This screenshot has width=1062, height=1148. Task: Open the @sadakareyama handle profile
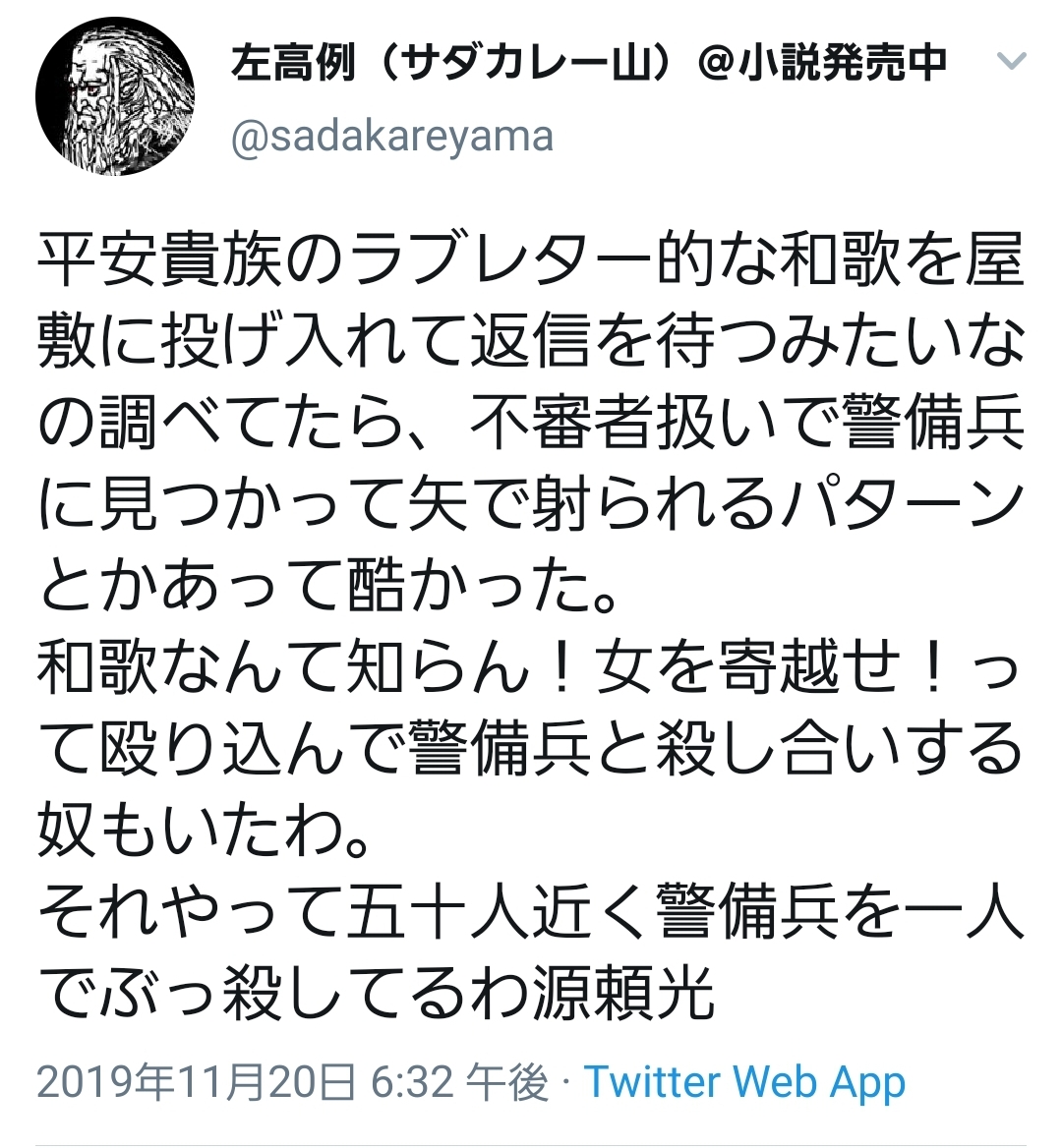point(391,136)
